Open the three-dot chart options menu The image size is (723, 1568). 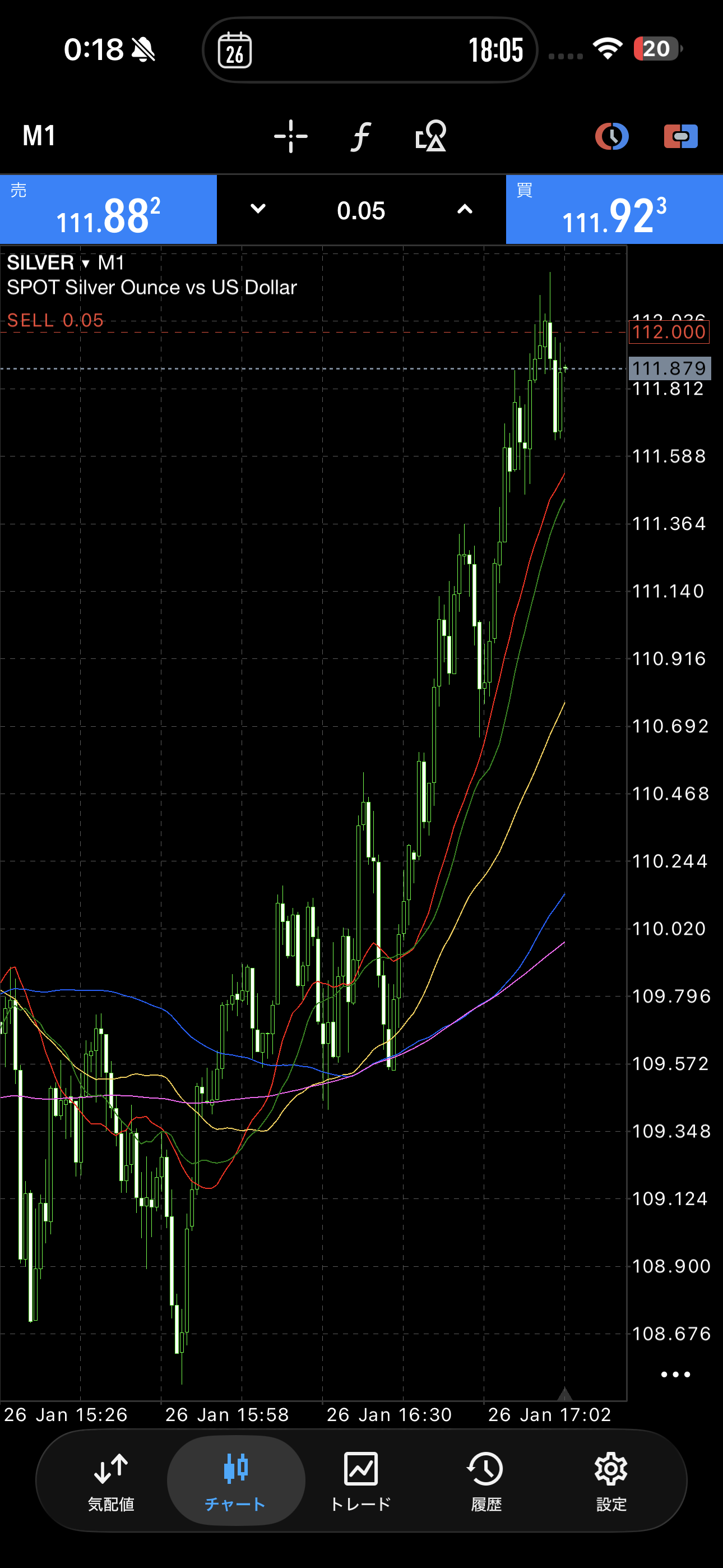point(675,1375)
